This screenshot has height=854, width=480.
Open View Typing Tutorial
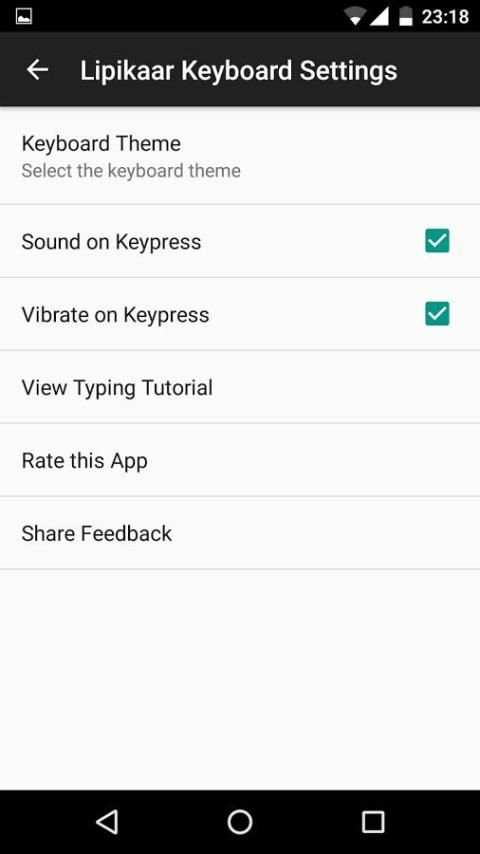click(240, 387)
